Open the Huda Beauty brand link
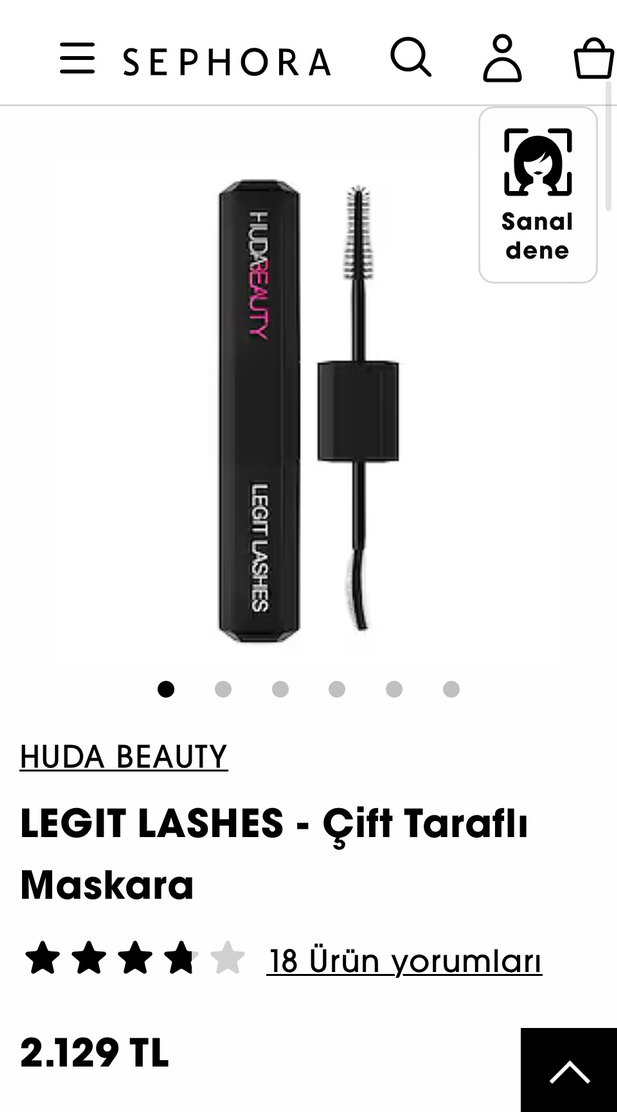This screenshot has width=617, height=1112. [x=124, y=756]
